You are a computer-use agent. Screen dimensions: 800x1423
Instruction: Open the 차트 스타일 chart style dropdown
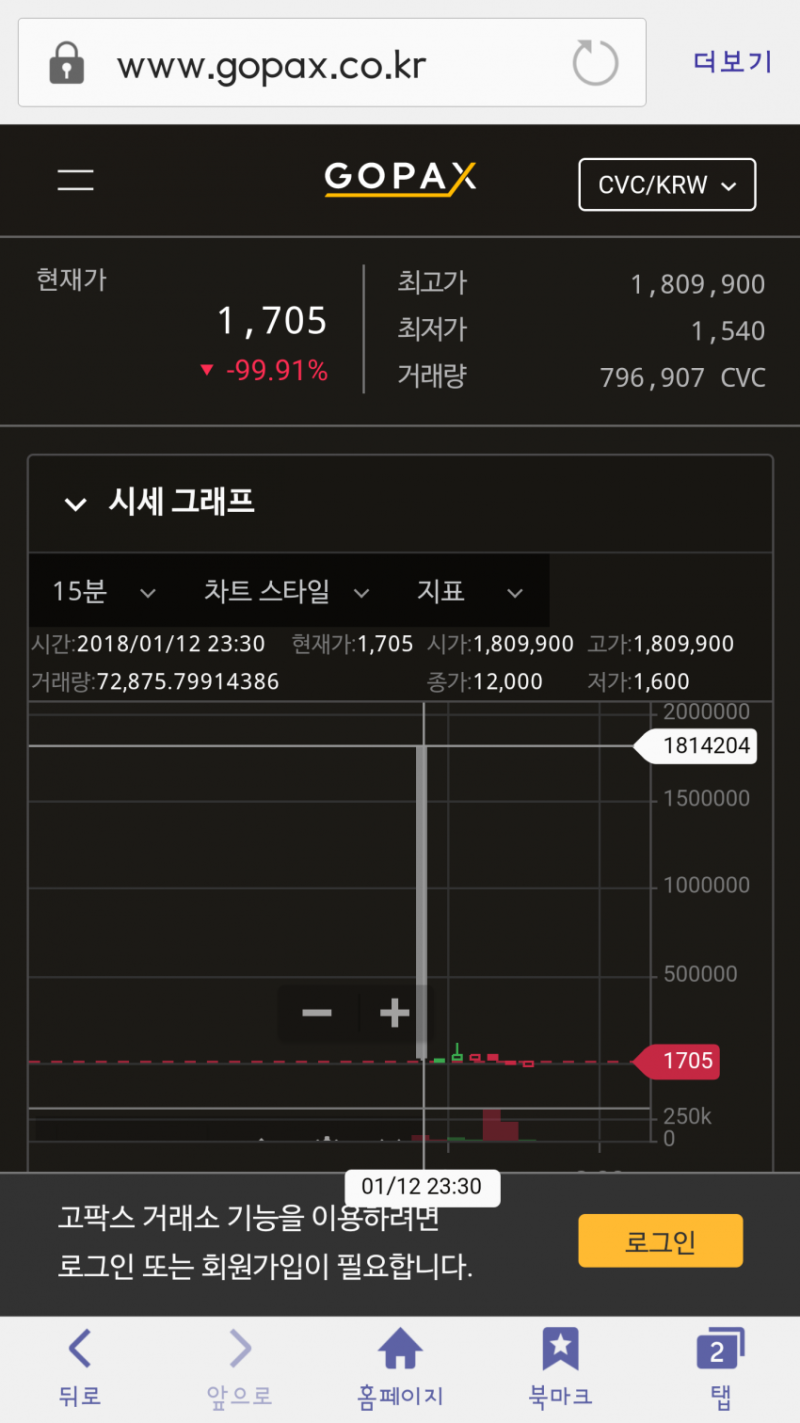(287, 591)
